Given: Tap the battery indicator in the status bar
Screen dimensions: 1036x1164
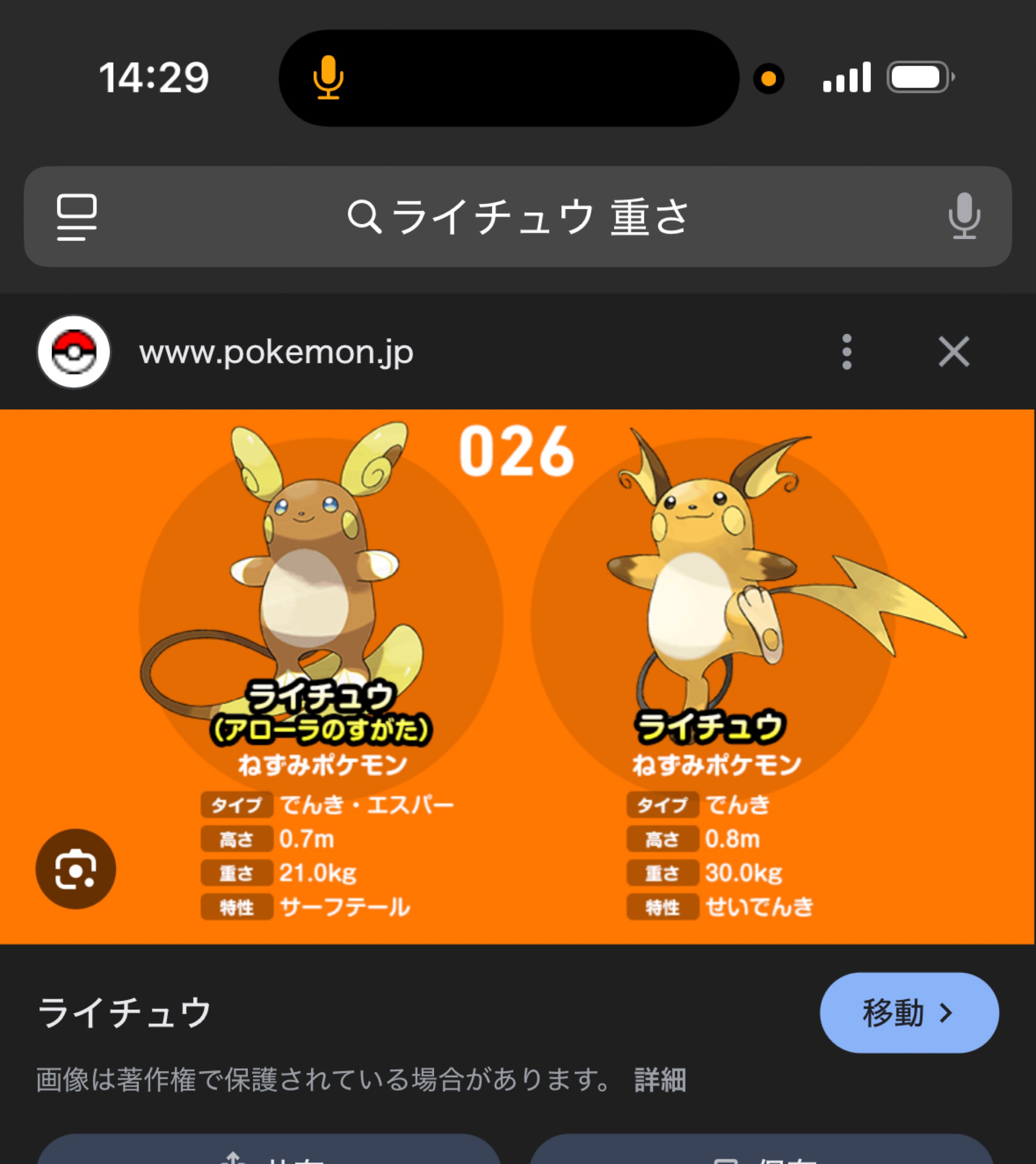Looking at the screenshot, I should [918, 77].
